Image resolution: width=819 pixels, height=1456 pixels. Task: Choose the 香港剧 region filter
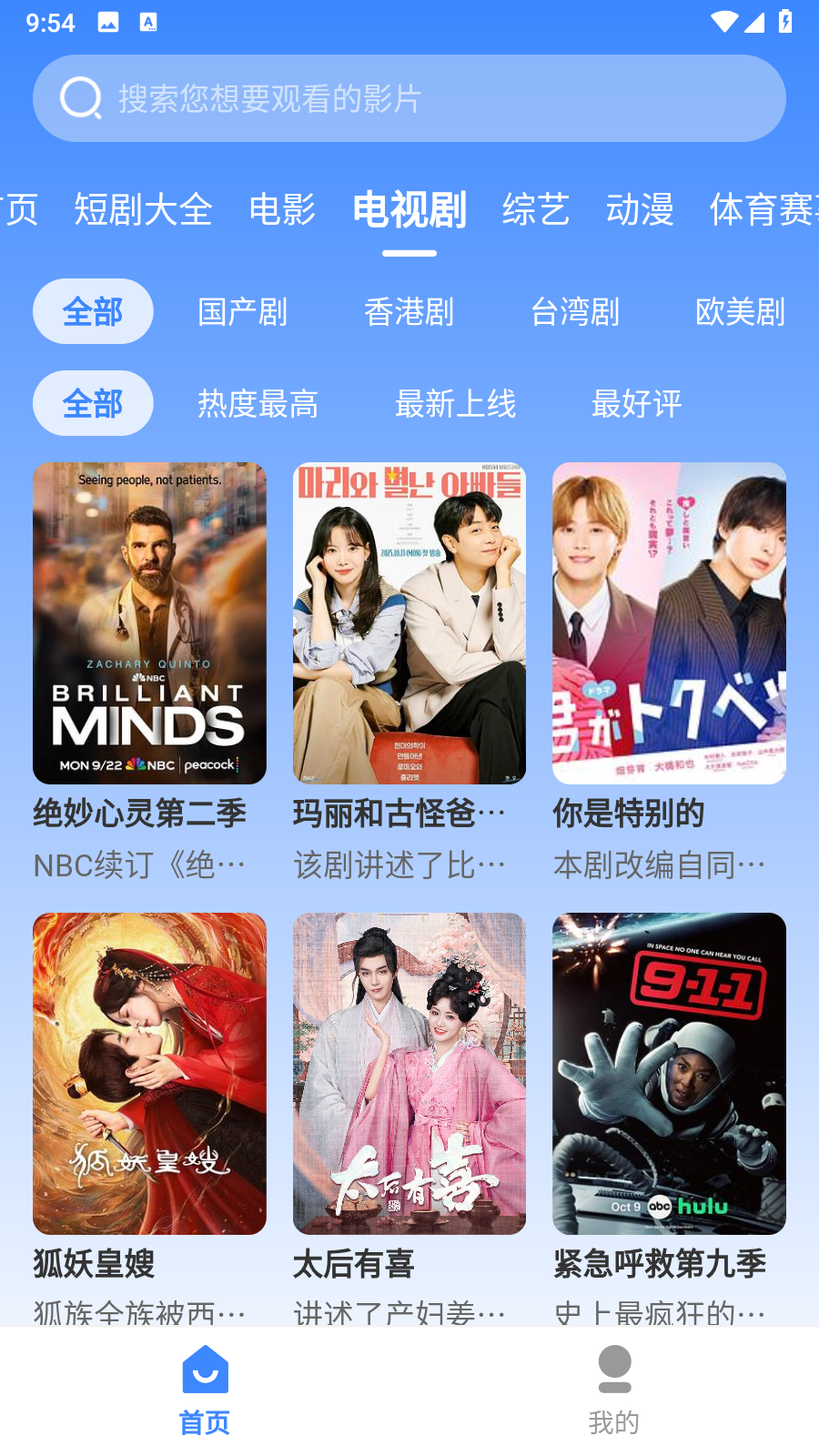tap(409, 311)
